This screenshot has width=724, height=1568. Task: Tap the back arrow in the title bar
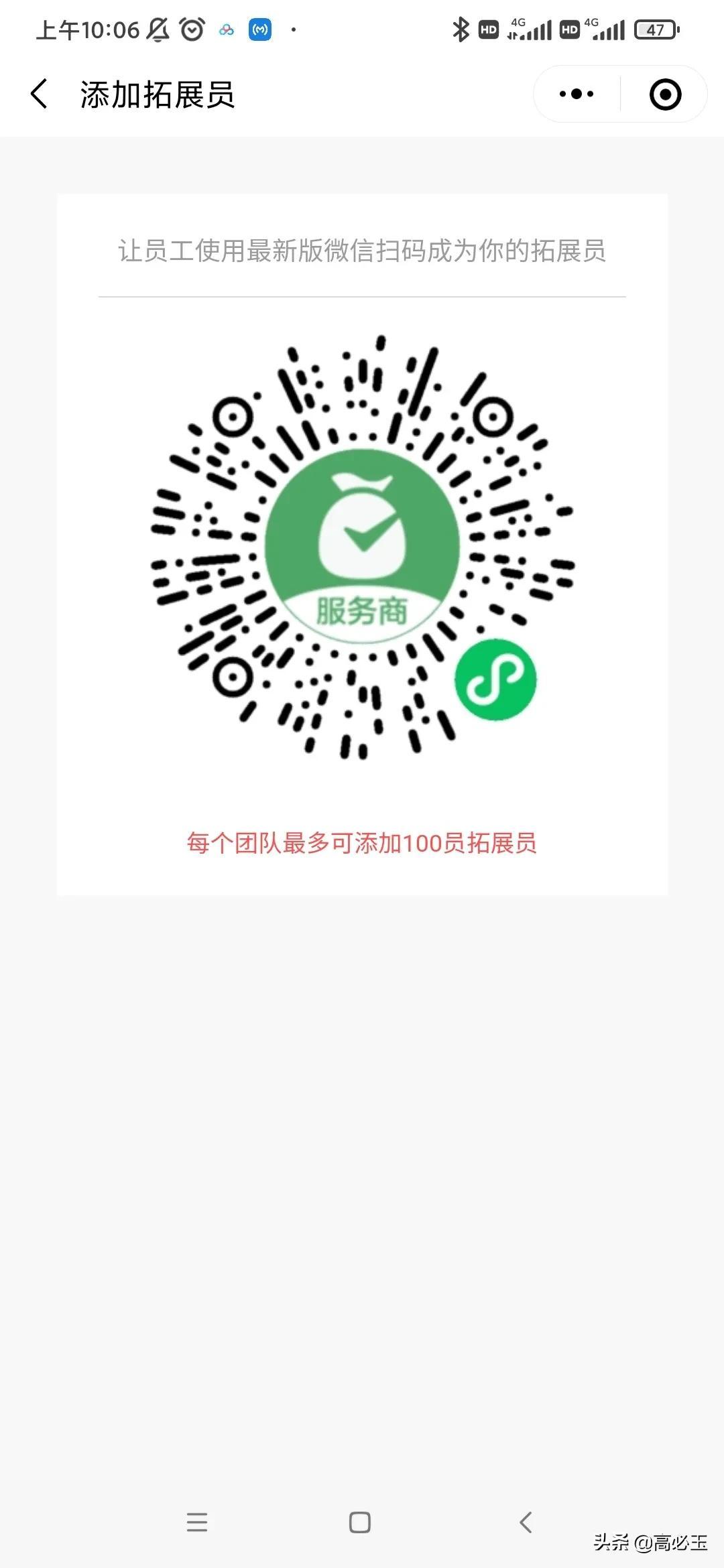38,94
